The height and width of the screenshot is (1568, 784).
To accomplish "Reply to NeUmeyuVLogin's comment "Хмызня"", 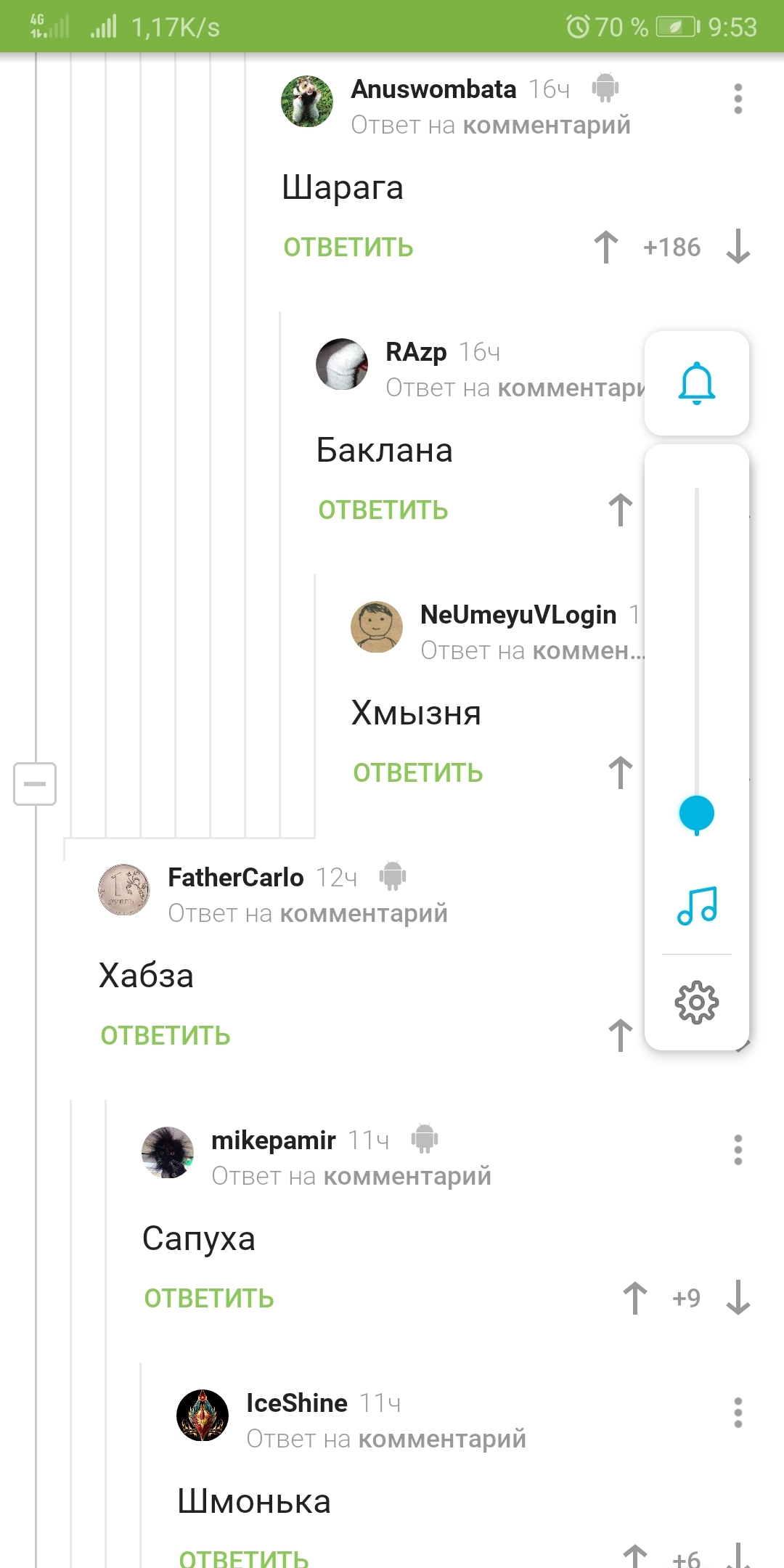I will point(417,773).
